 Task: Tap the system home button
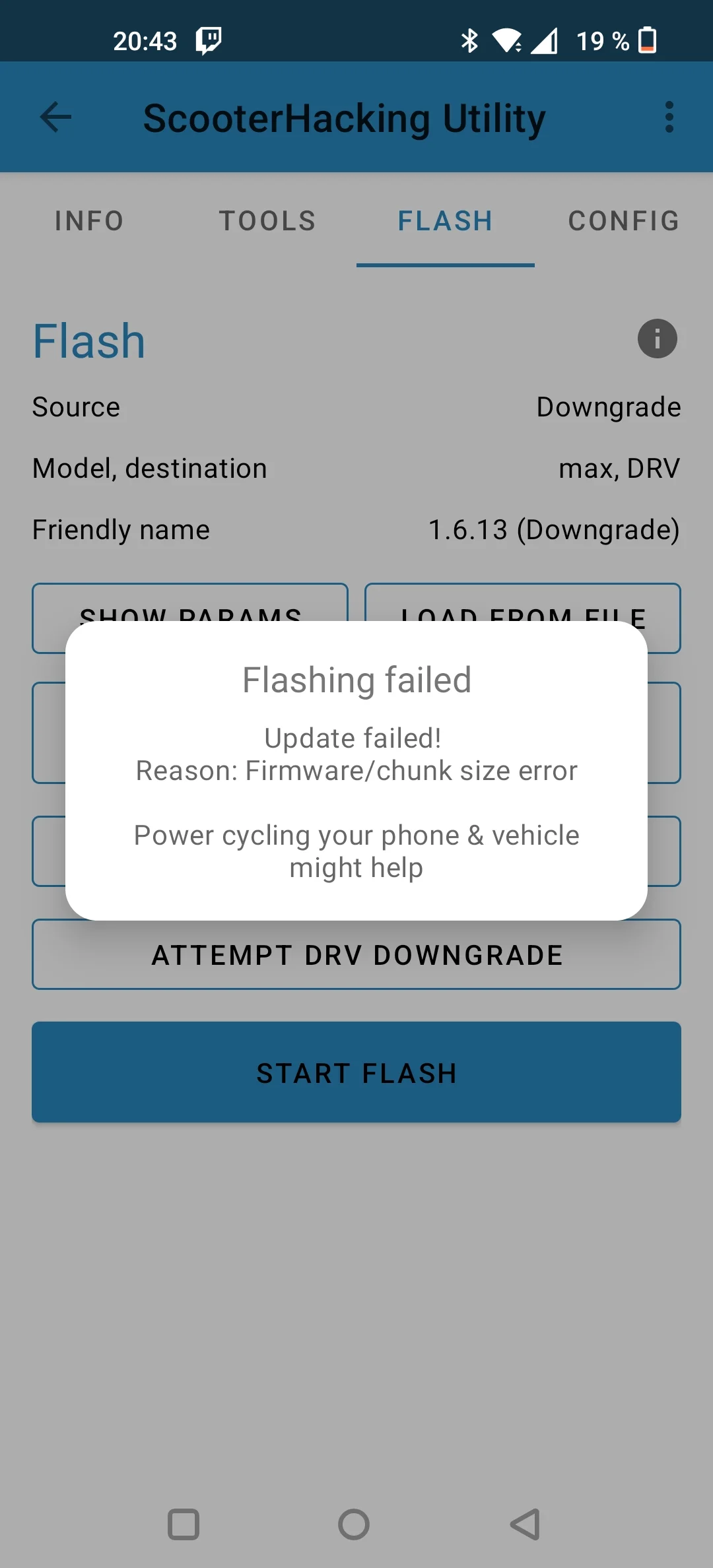pos(354,1524)
